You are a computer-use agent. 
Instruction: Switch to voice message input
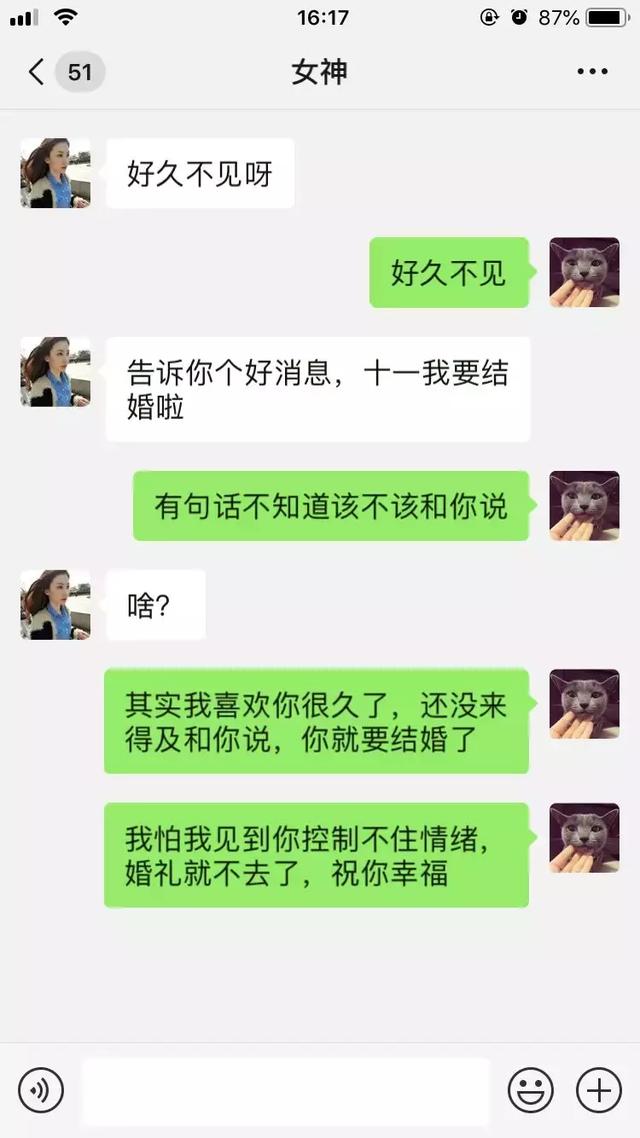click(41, 1089)
